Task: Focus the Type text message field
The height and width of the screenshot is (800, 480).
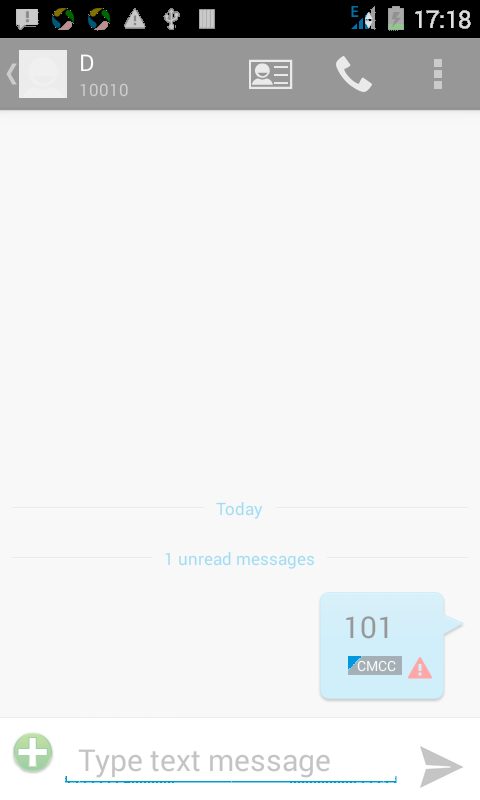Action: point(231,761)
